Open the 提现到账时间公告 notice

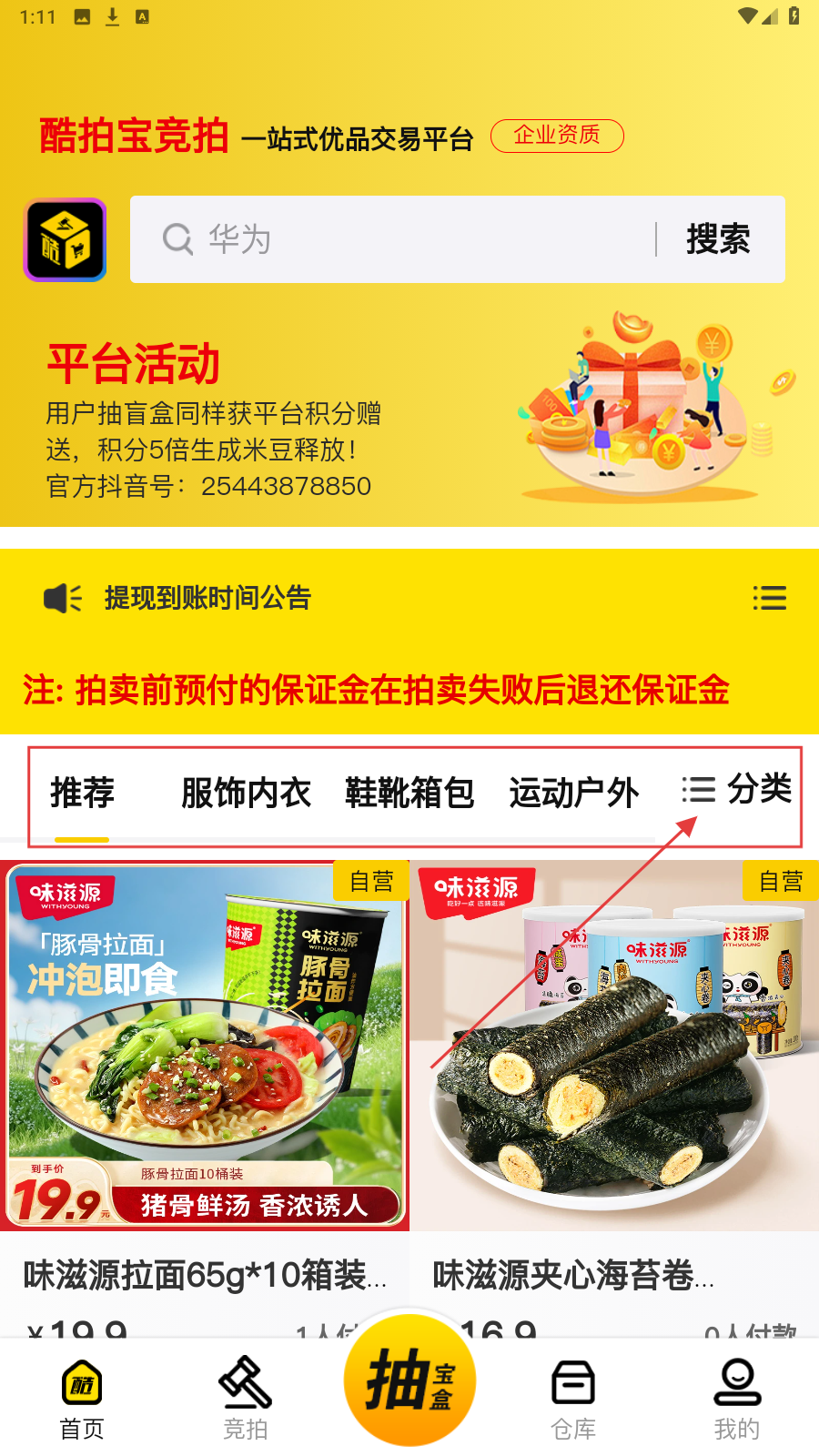coord(207,598)
